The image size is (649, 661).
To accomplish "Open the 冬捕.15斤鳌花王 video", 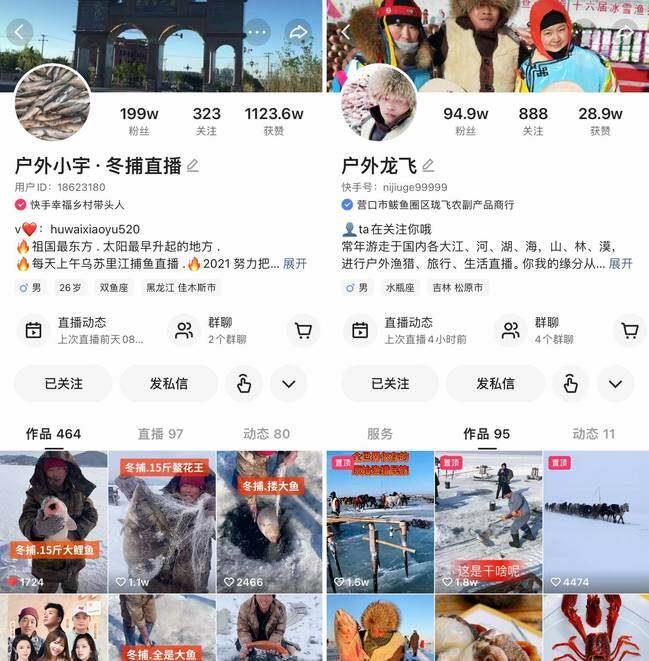I will (x=162, y=520).
